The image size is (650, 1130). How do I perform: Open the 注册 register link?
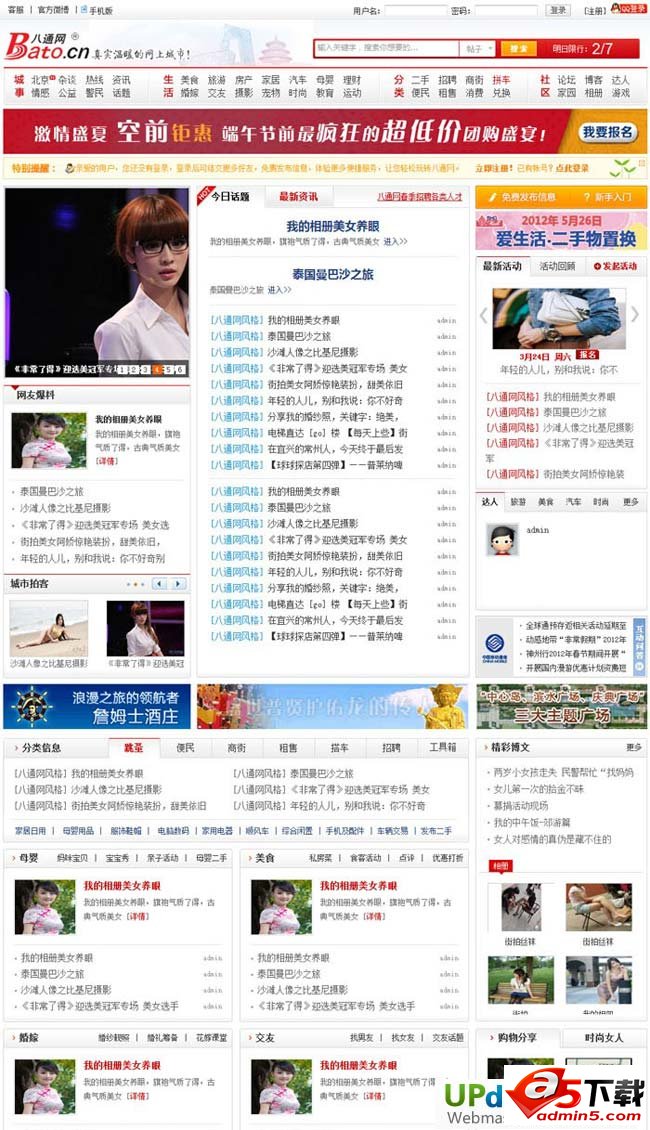[594, 11]
